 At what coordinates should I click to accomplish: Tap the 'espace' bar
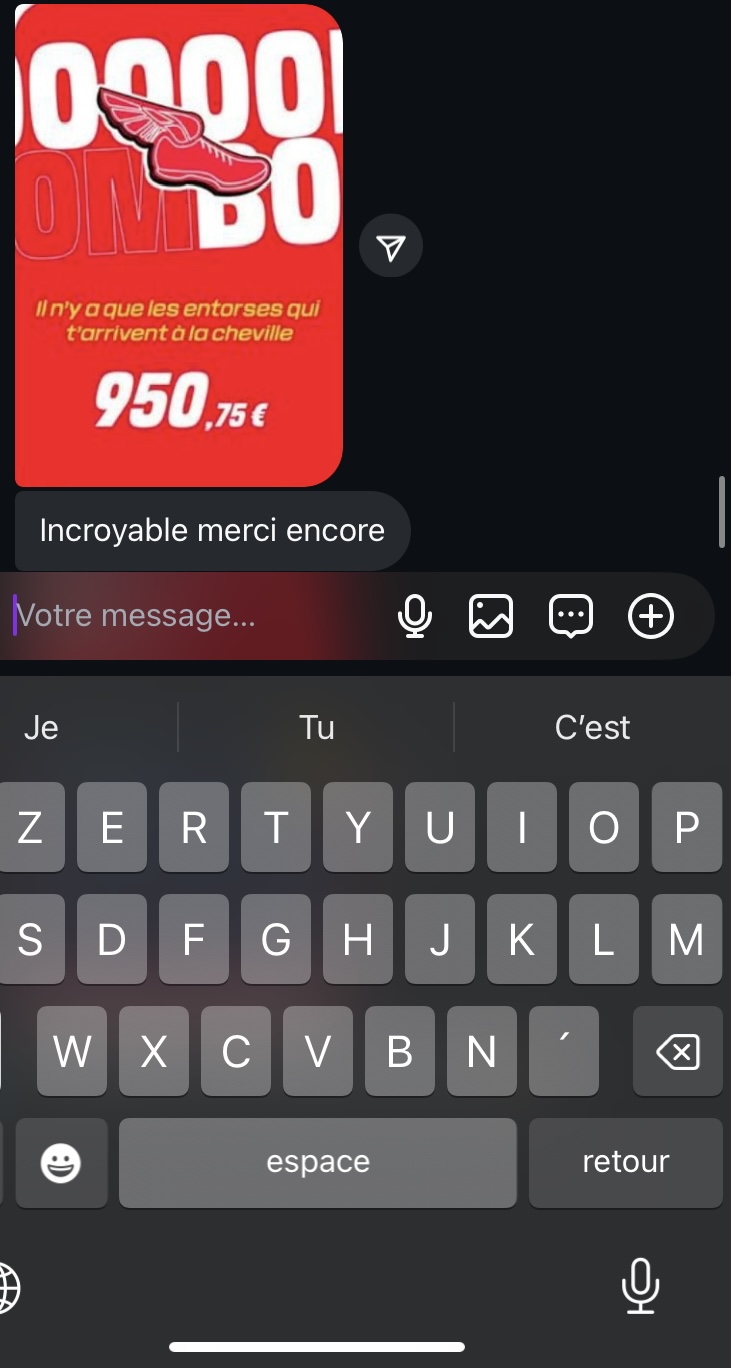click(317, 1162)
